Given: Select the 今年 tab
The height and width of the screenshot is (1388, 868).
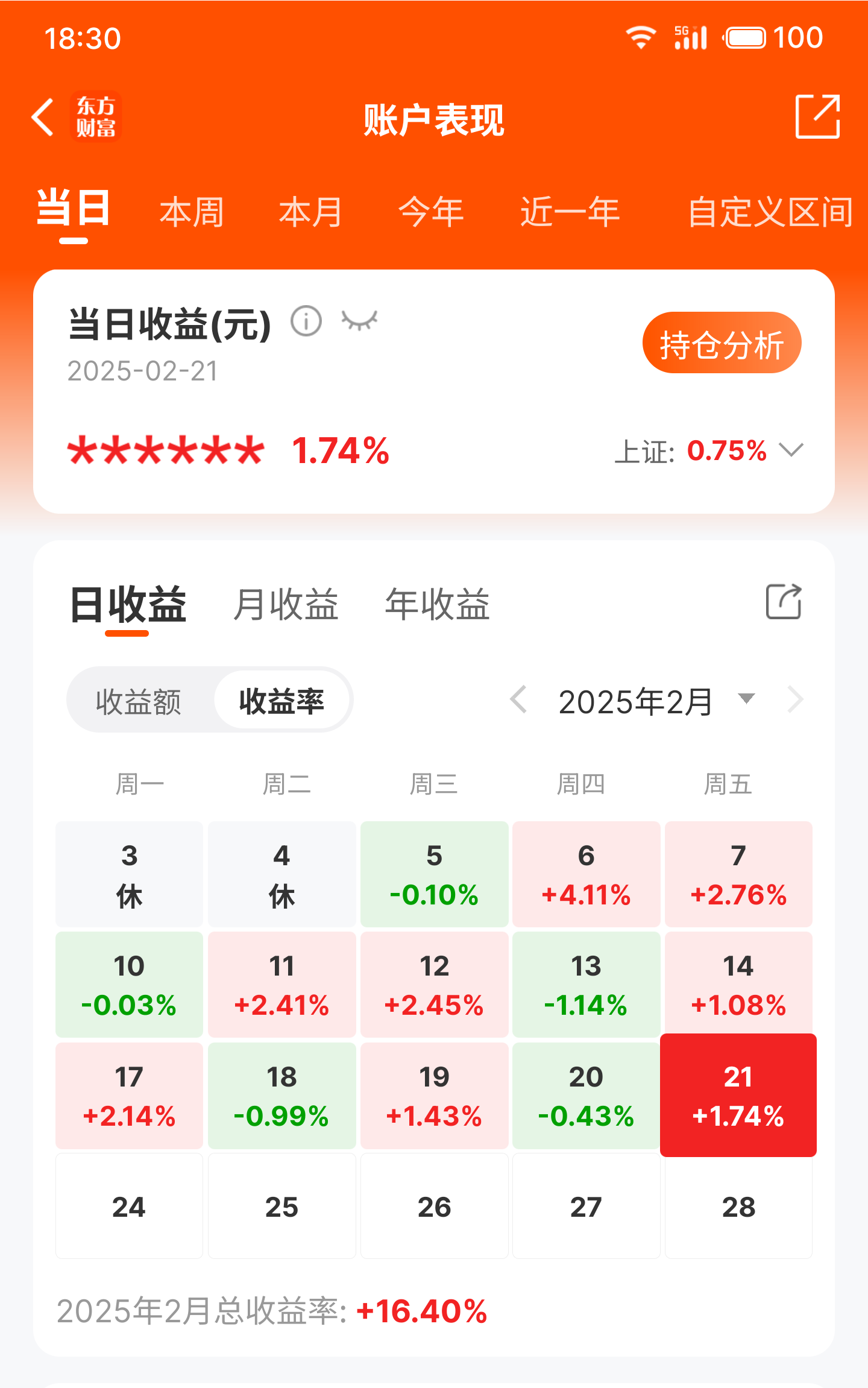Looking at the screenshot, I should tap(431, 212).
